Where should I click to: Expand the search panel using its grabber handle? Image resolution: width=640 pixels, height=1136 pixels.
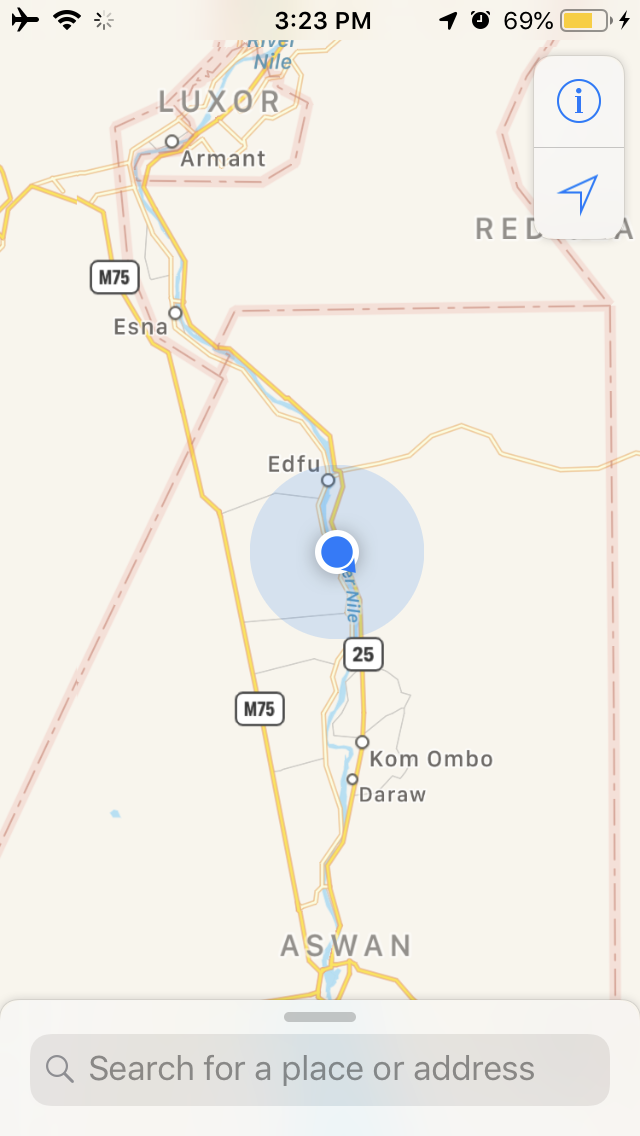320,1017
